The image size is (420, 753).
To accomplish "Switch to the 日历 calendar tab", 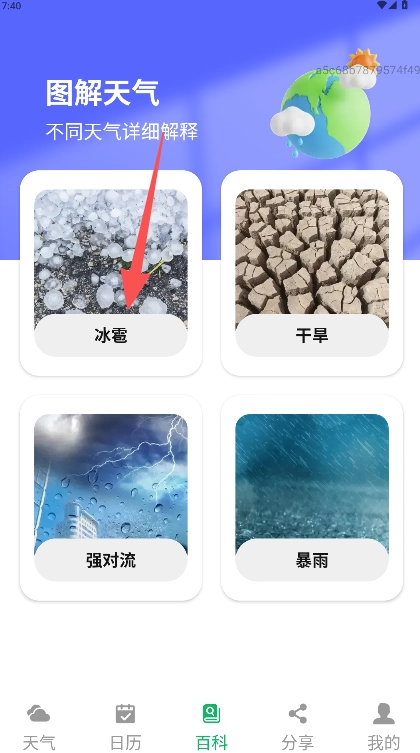I will click(x=125, y=726).
